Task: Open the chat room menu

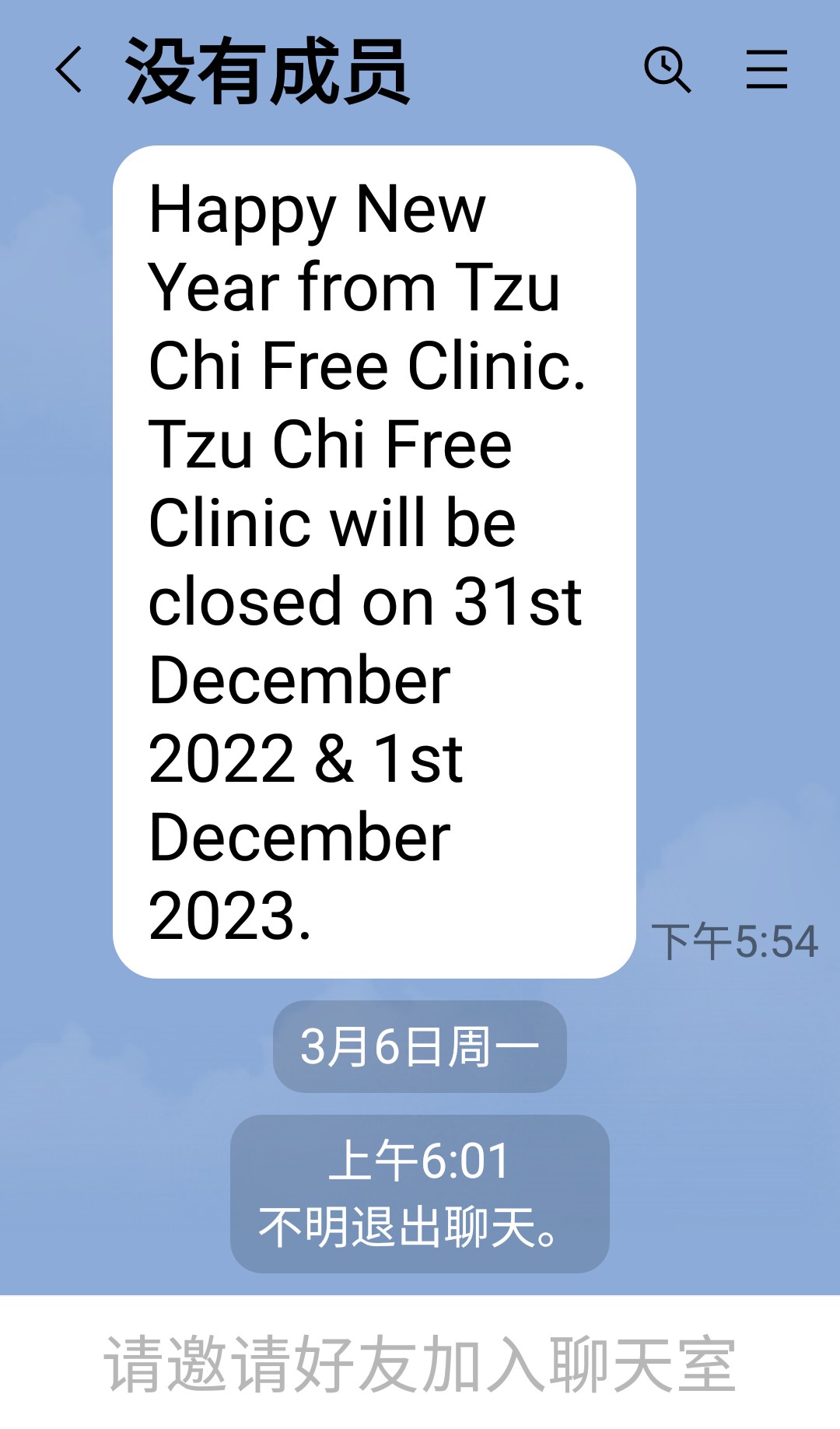Action: point(766,70)
